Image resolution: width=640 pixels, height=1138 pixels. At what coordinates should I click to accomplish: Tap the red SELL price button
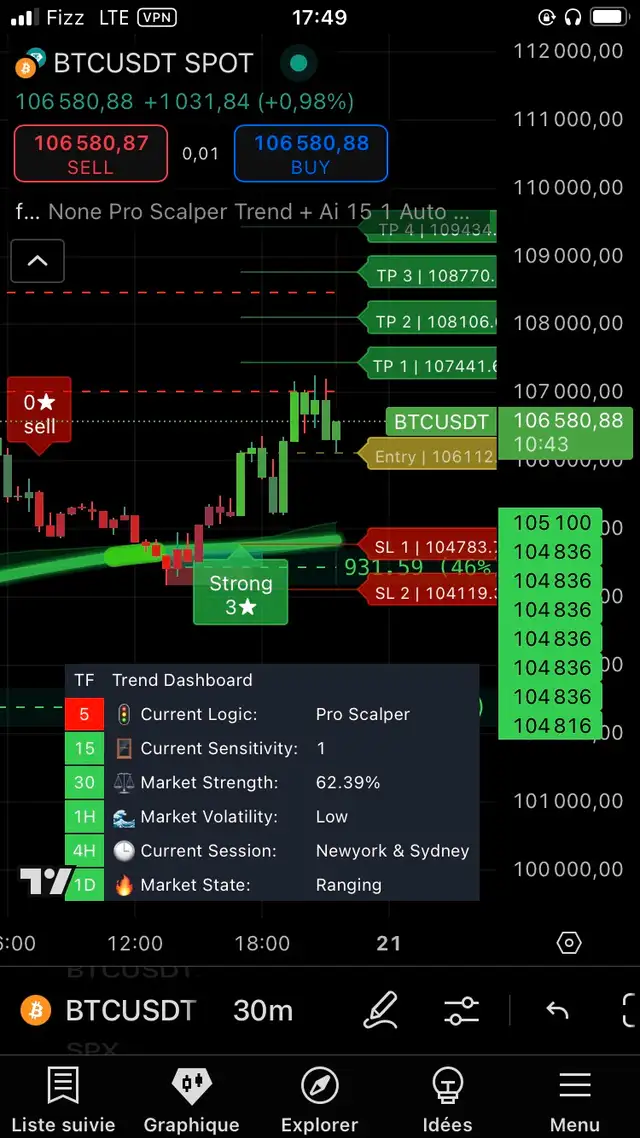tap(91, 153)
